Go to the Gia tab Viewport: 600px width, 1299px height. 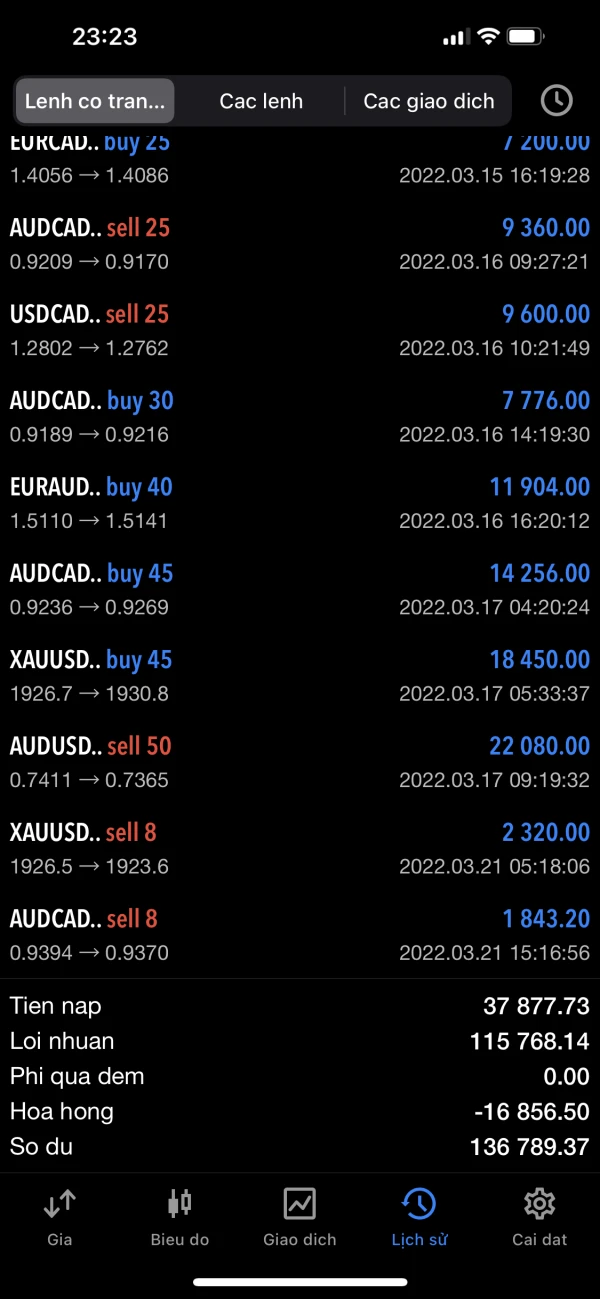(x=60, y=1216)
